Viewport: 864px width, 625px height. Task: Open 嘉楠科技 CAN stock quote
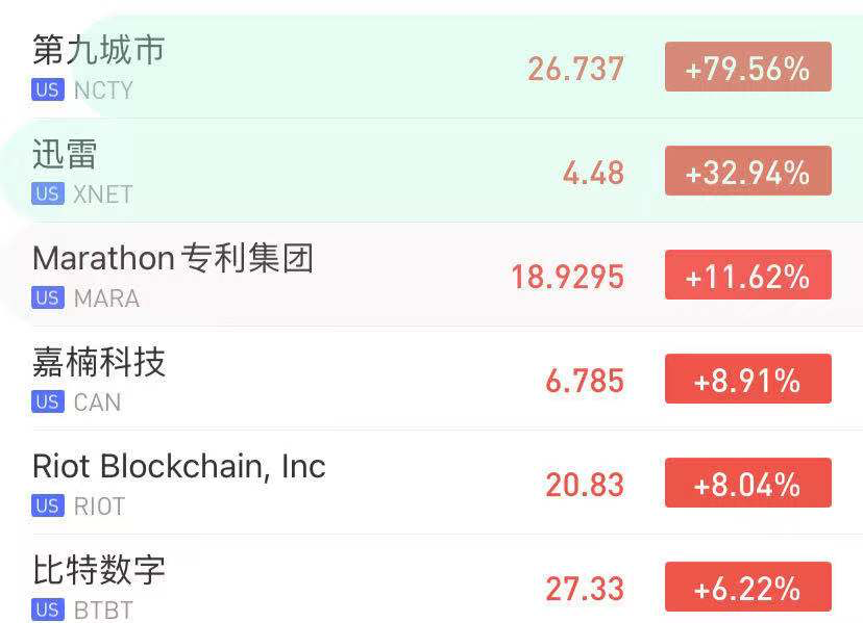[300, 379]
